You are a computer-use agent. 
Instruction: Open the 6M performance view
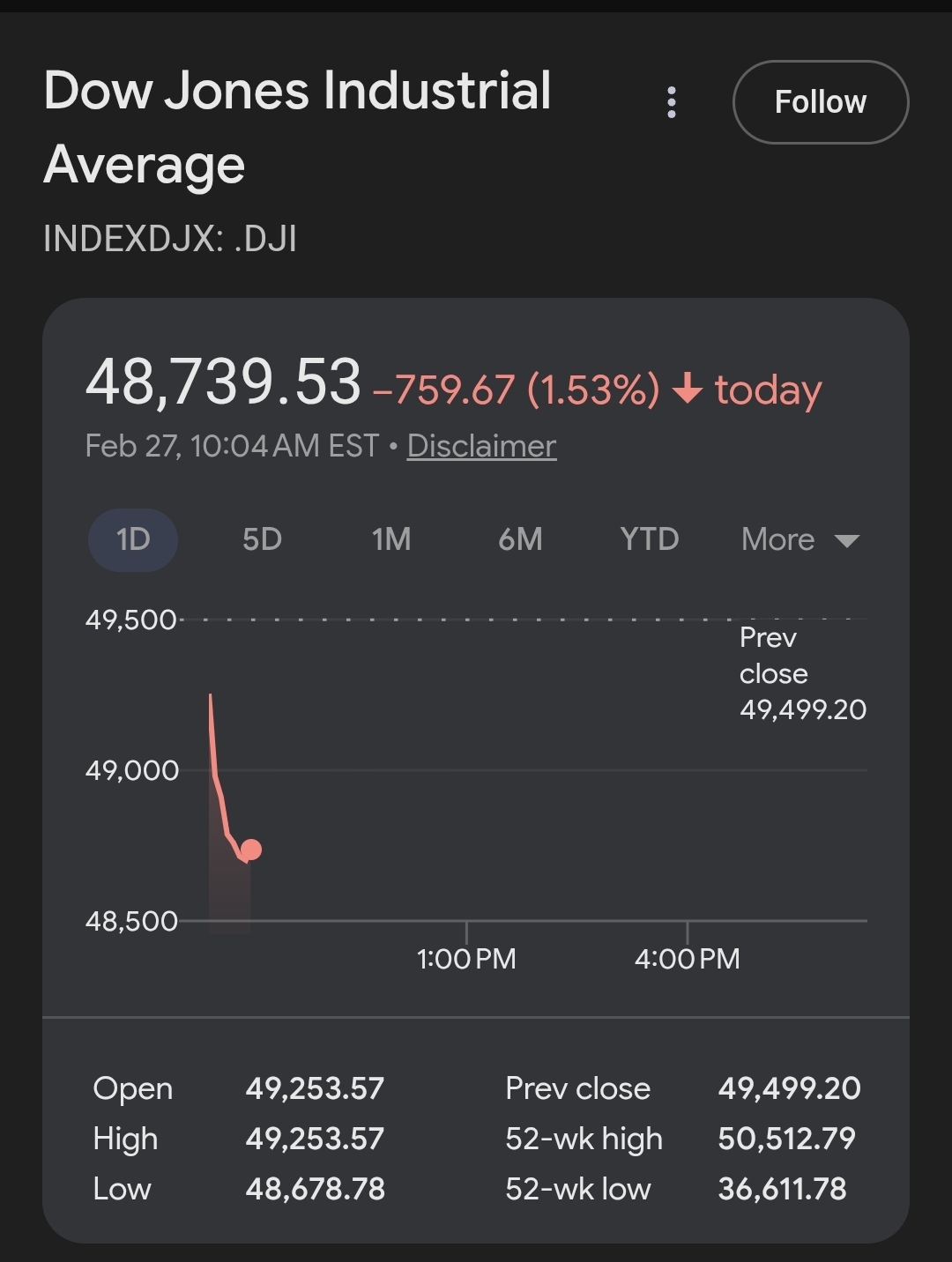coord(520,539)
